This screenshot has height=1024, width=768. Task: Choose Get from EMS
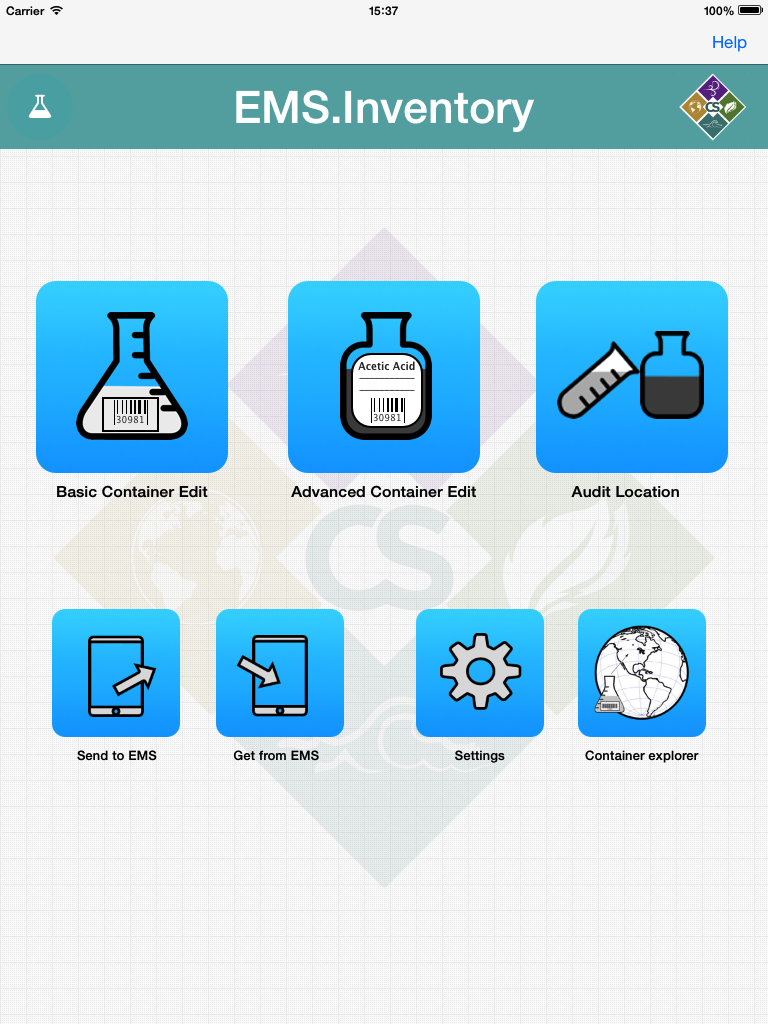pos(280,673)
